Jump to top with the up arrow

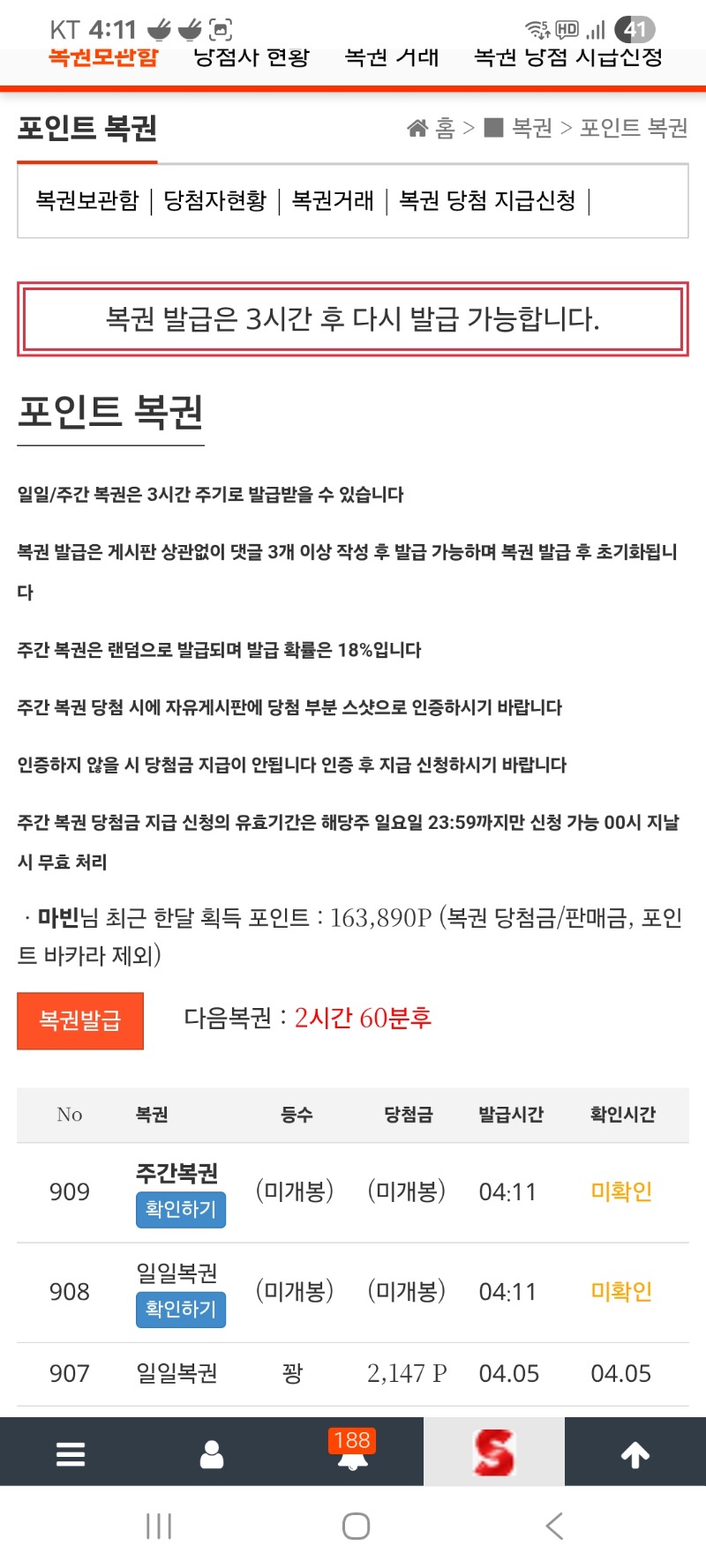[x=635, y=1453]
